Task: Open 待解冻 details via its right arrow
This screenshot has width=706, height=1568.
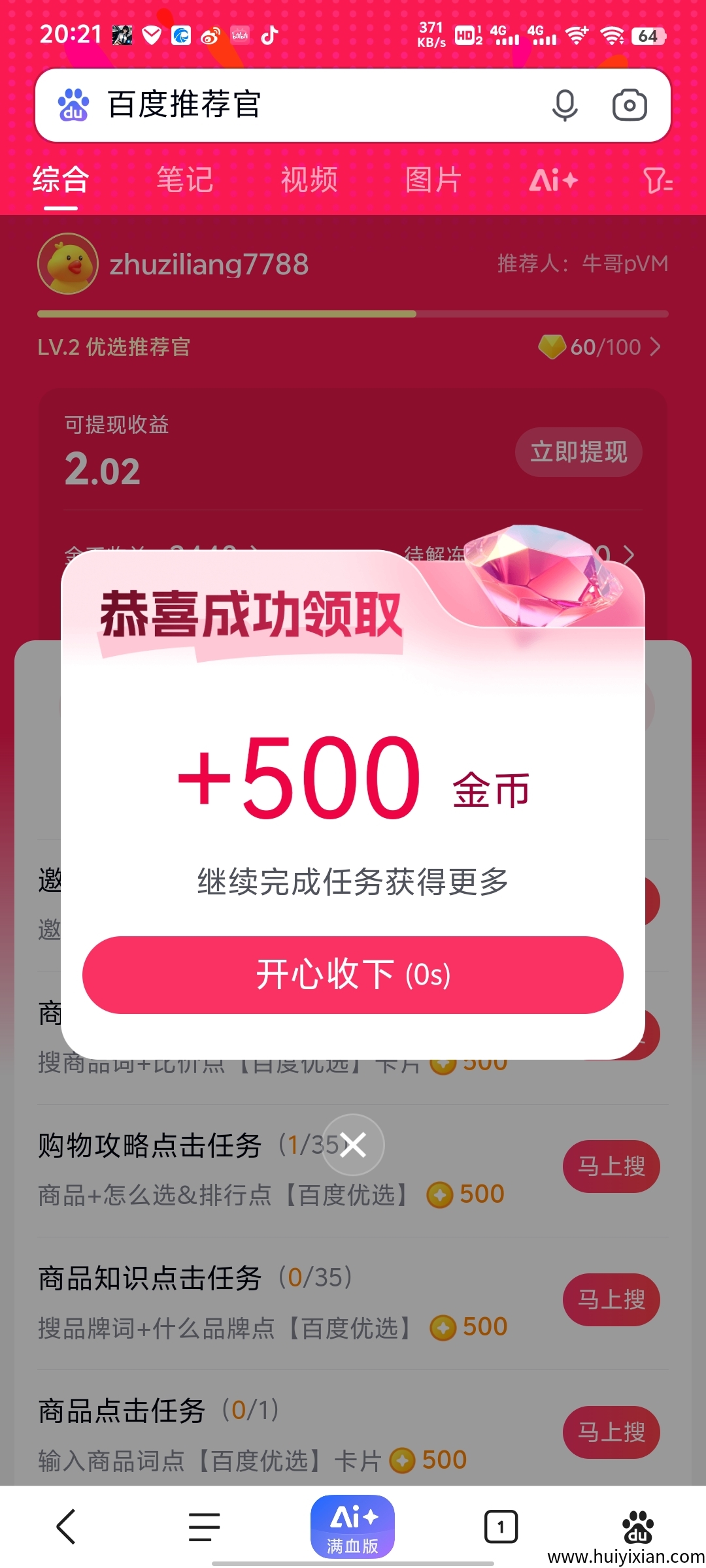Action: pos(628,555)
